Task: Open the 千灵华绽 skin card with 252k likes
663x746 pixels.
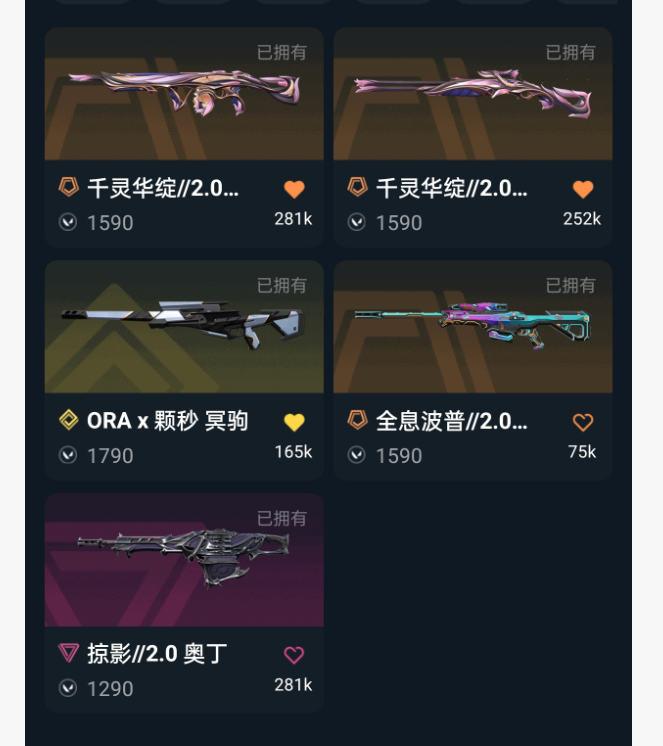Action: (473, 137)
